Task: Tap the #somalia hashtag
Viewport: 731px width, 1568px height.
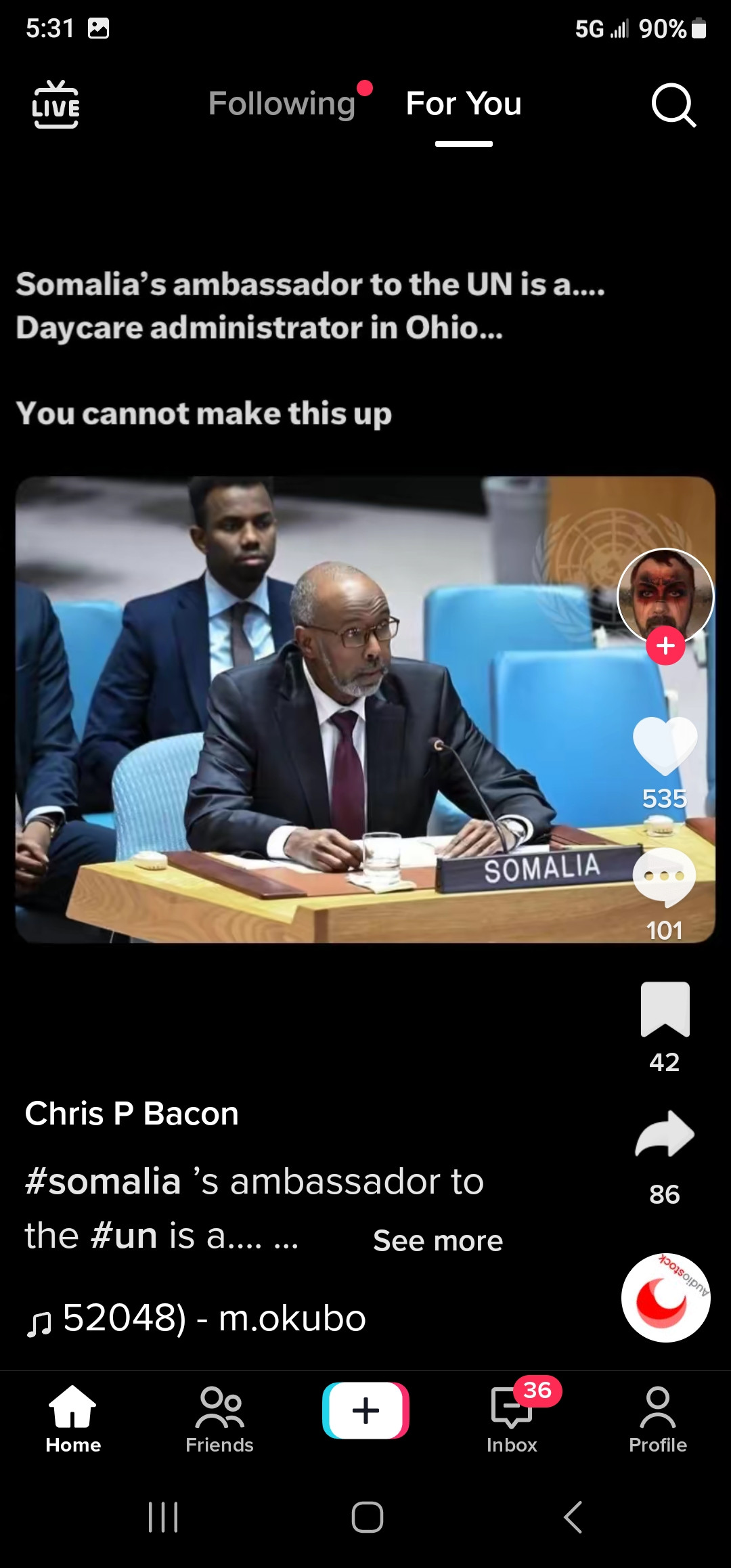Action: (x=103, y=1181)
